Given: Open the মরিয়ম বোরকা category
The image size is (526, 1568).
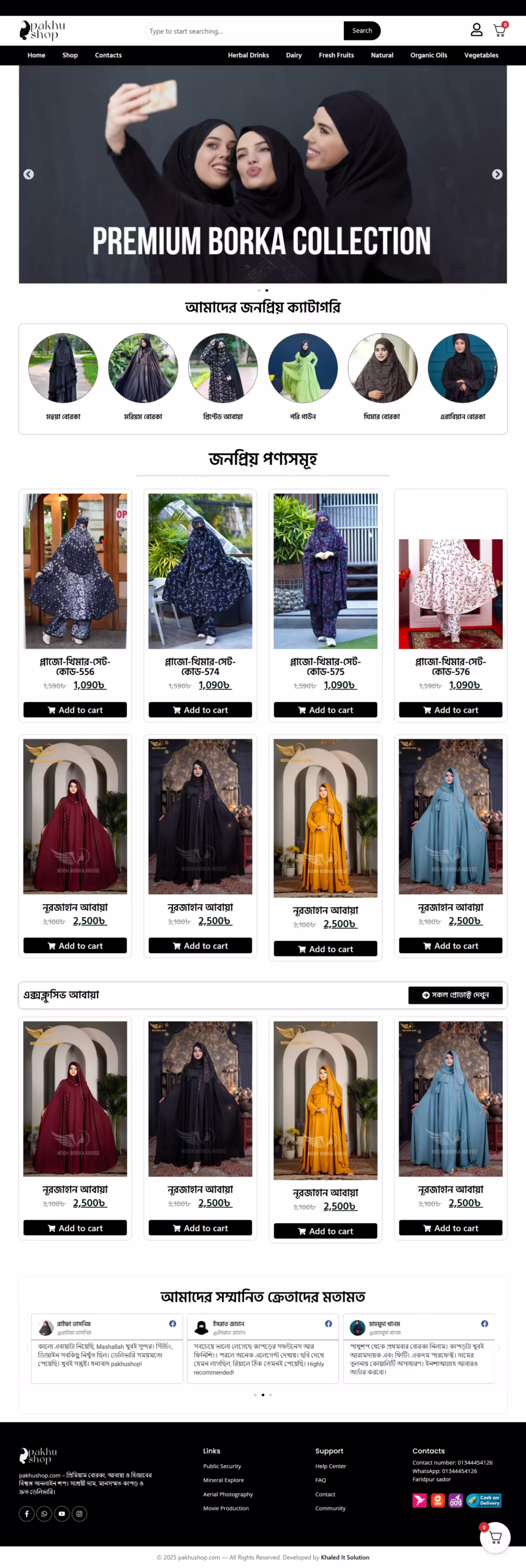Looking at the screenshot, I should [x=143, y=368].
